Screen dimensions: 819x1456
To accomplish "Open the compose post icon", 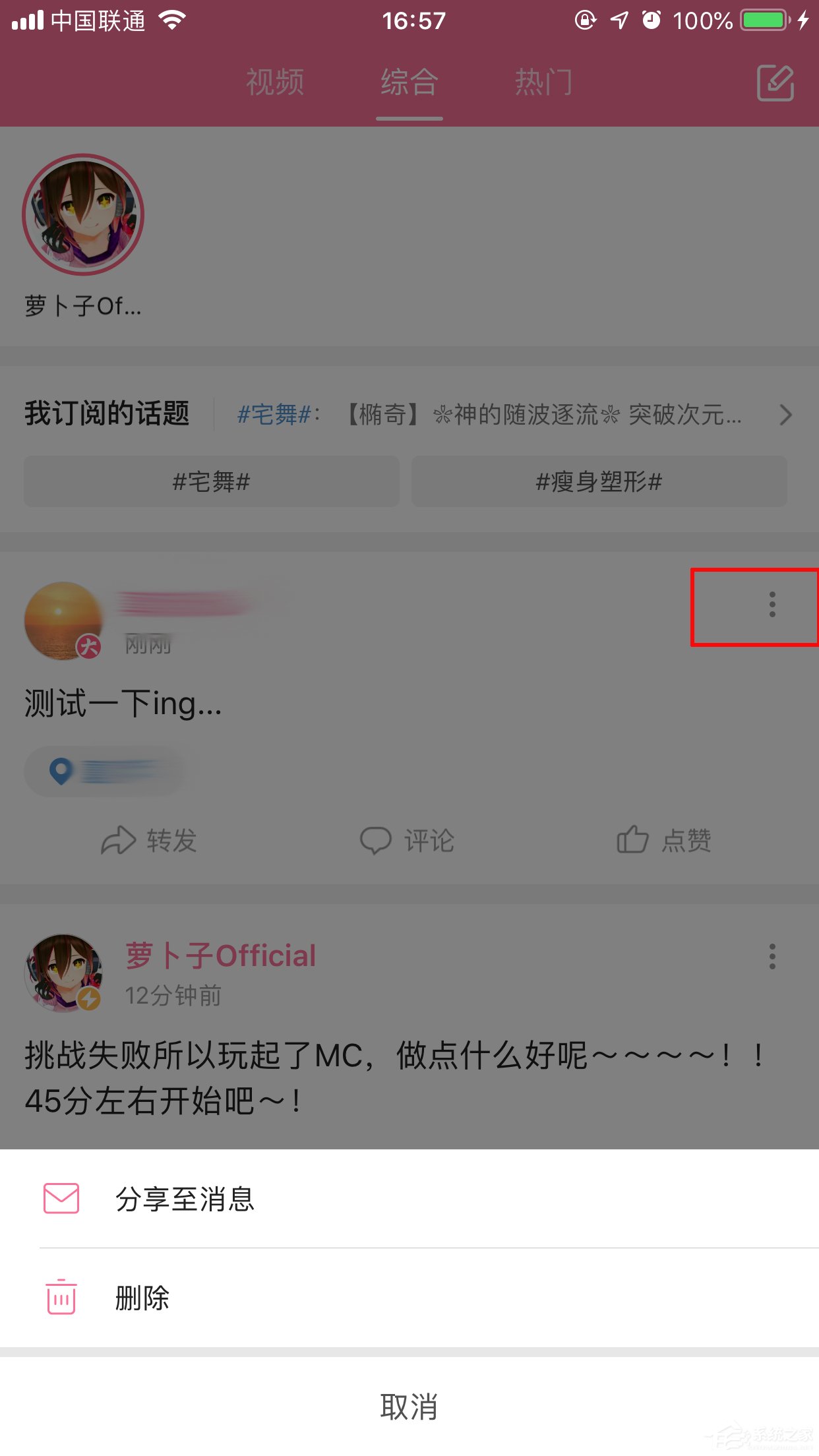I will tap(775, 83).
